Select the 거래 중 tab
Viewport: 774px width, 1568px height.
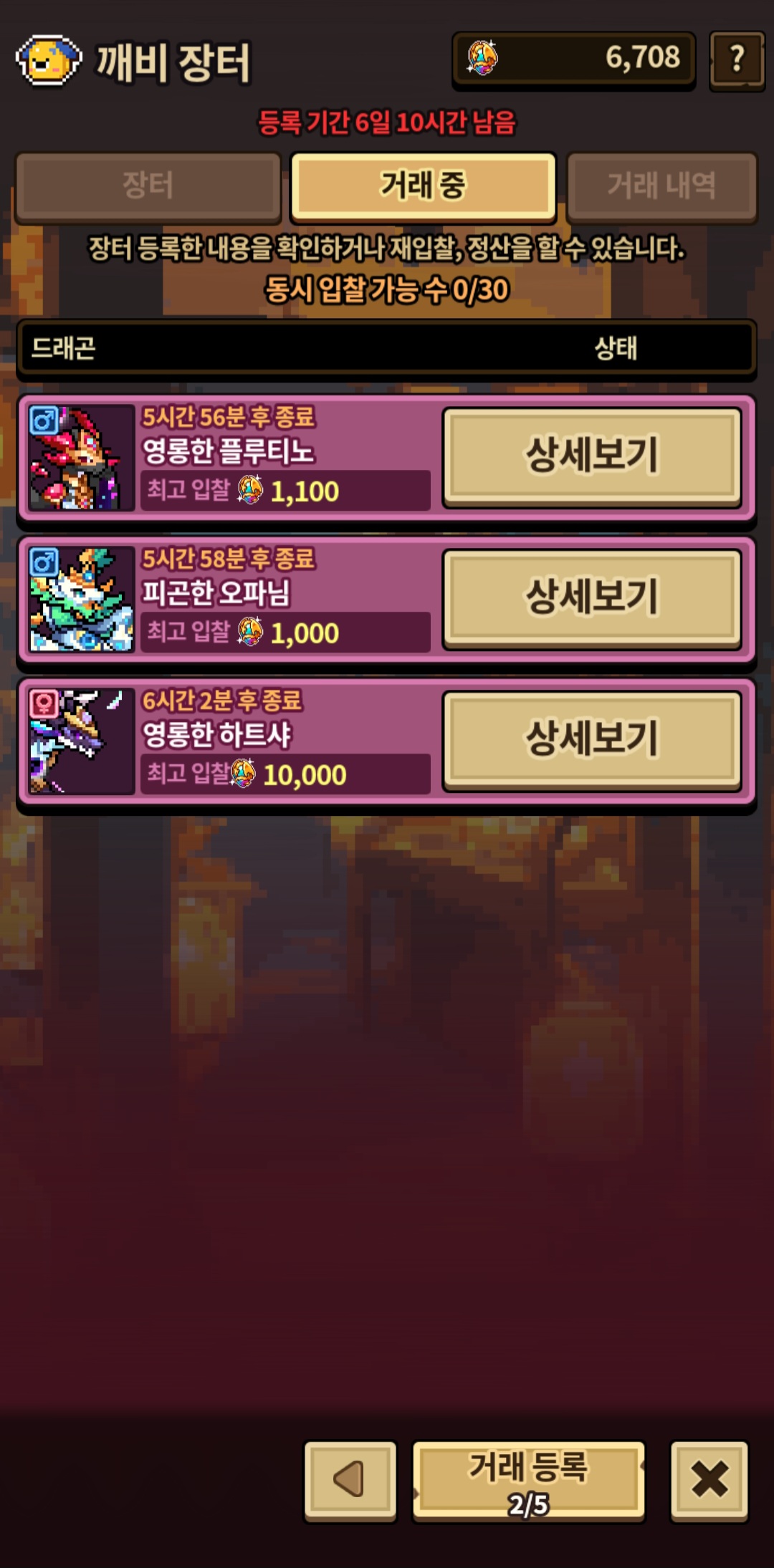[x=423, y=186]
